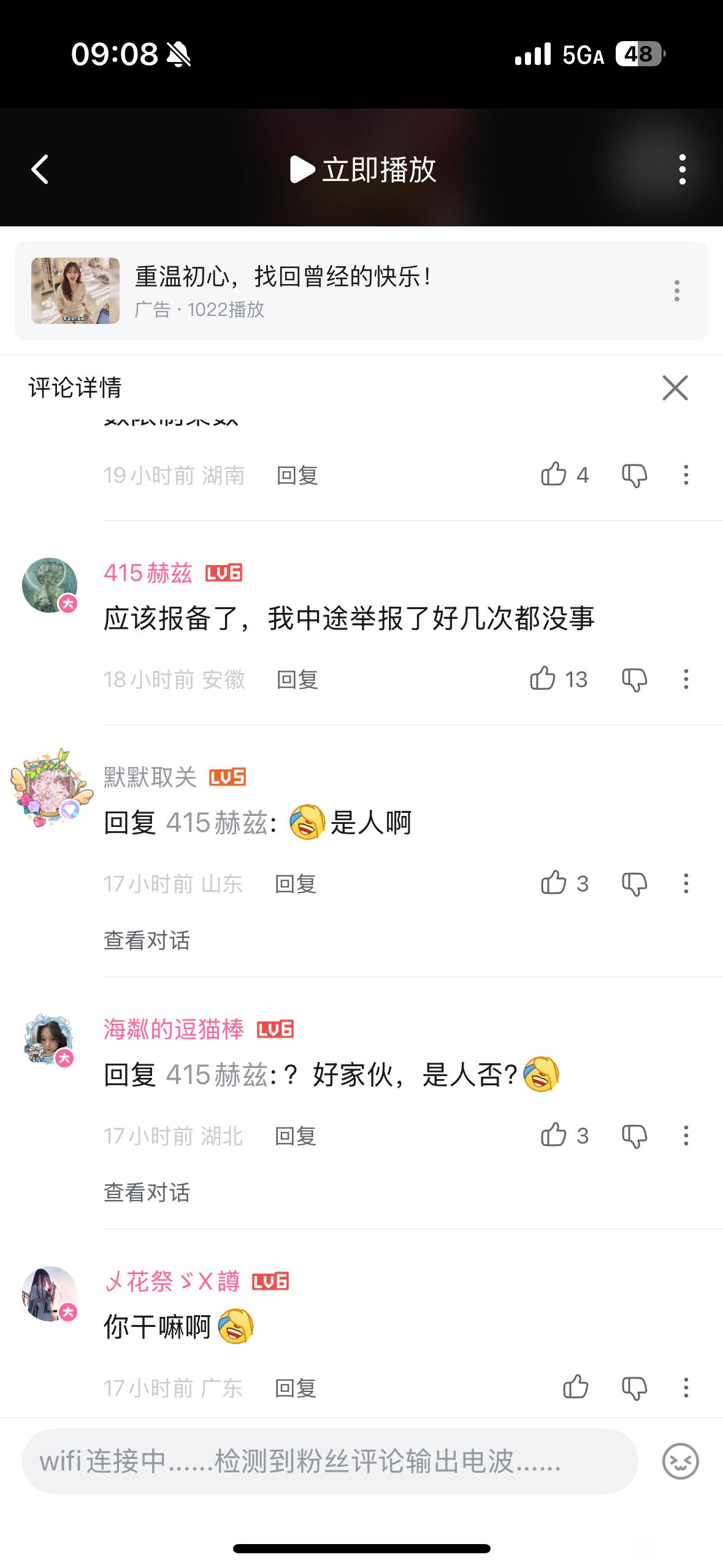Dislike the 415赫兹 comment
Image resolution: width=723 pixels, height=1568 pixels.
click(x=635, y=680)
